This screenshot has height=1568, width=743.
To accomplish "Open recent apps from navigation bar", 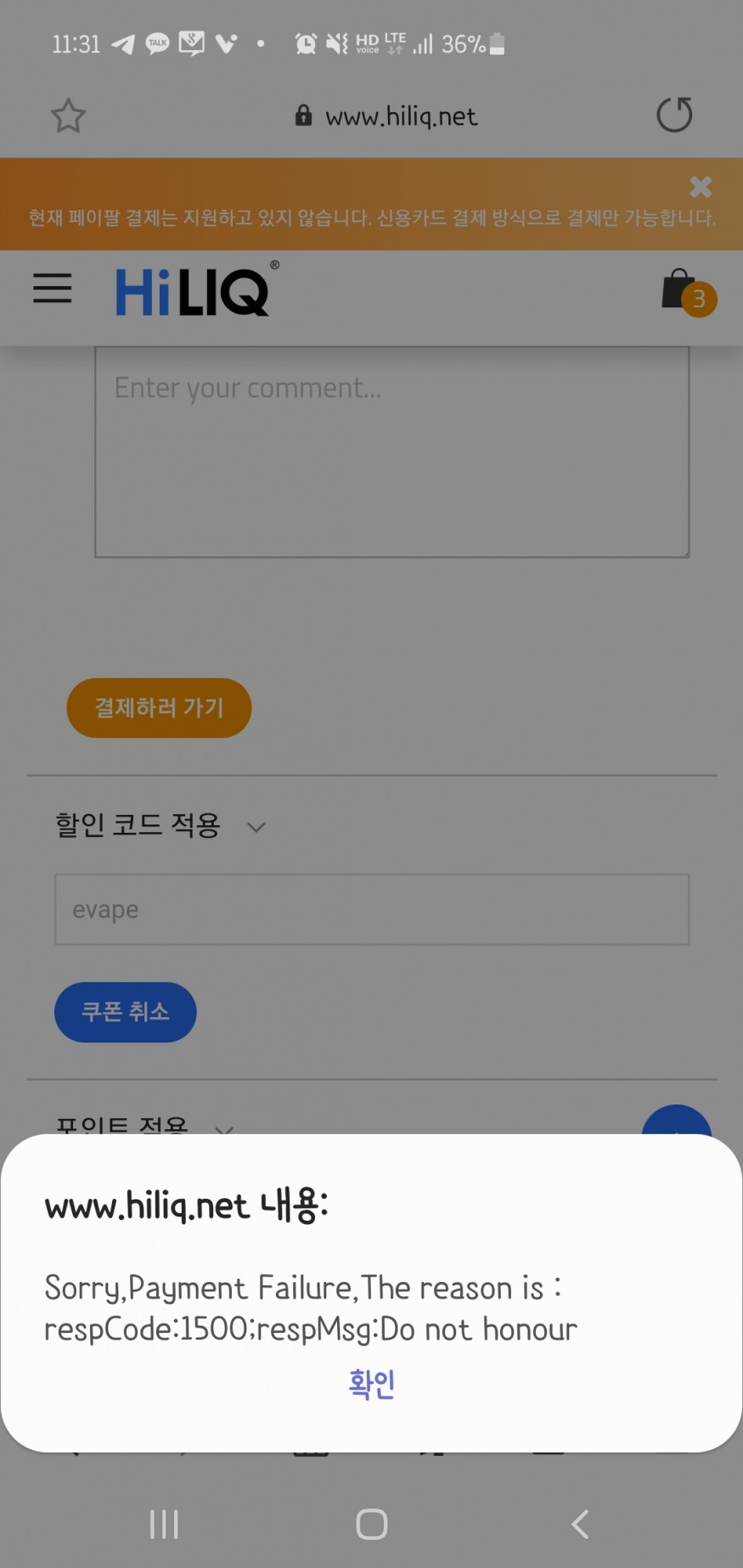I will [164, 1524].
